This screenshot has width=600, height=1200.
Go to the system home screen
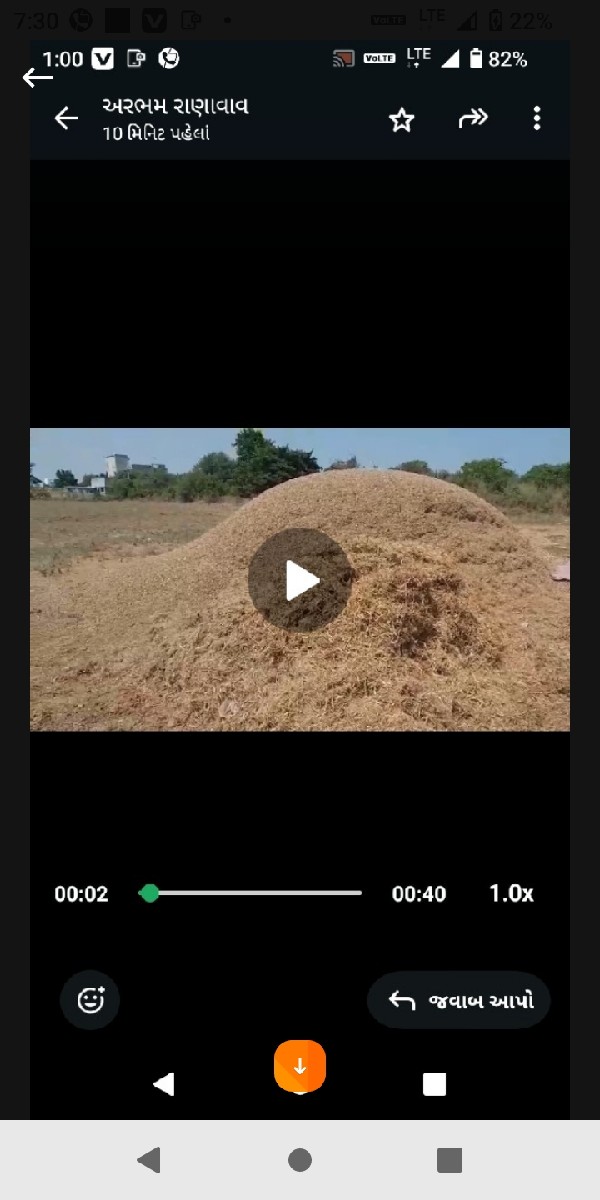(x=300, y=1160)
